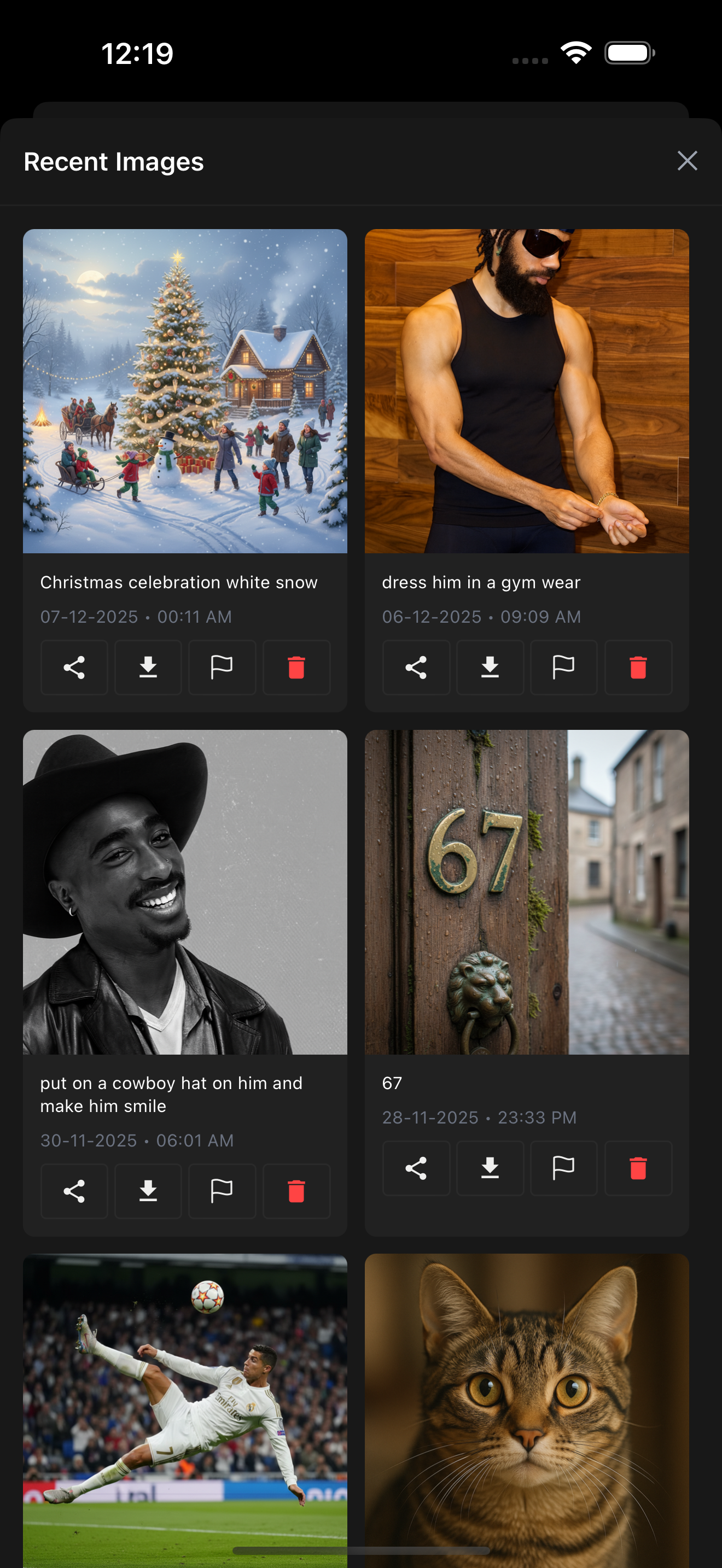722x1568 pixels.
Task: Delete the cowboy hat image
Action: coord(296,1191)
